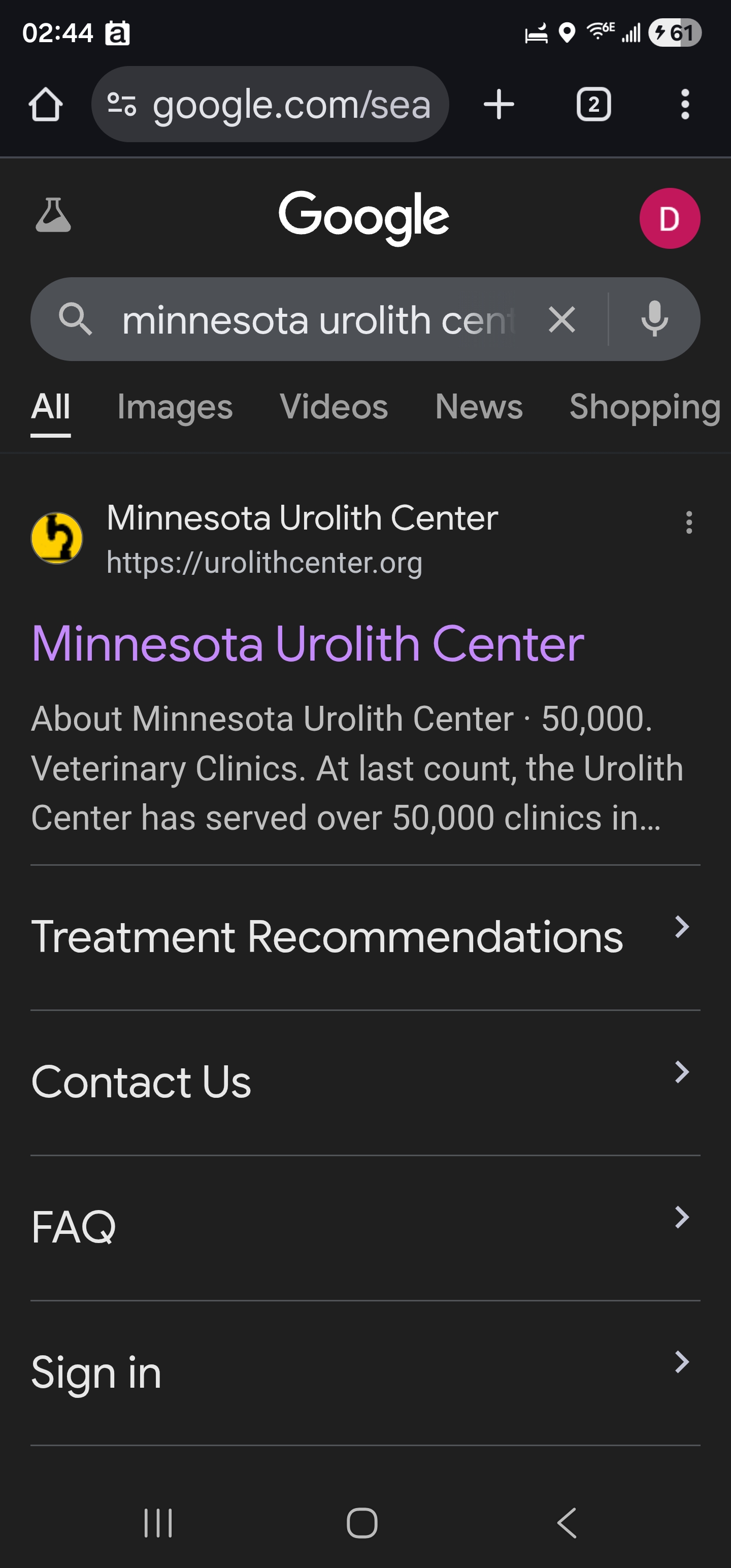The height and width of the screenshot is (1568, 731).
Task: Switch to the Videos tab
Action: (334, 407)
